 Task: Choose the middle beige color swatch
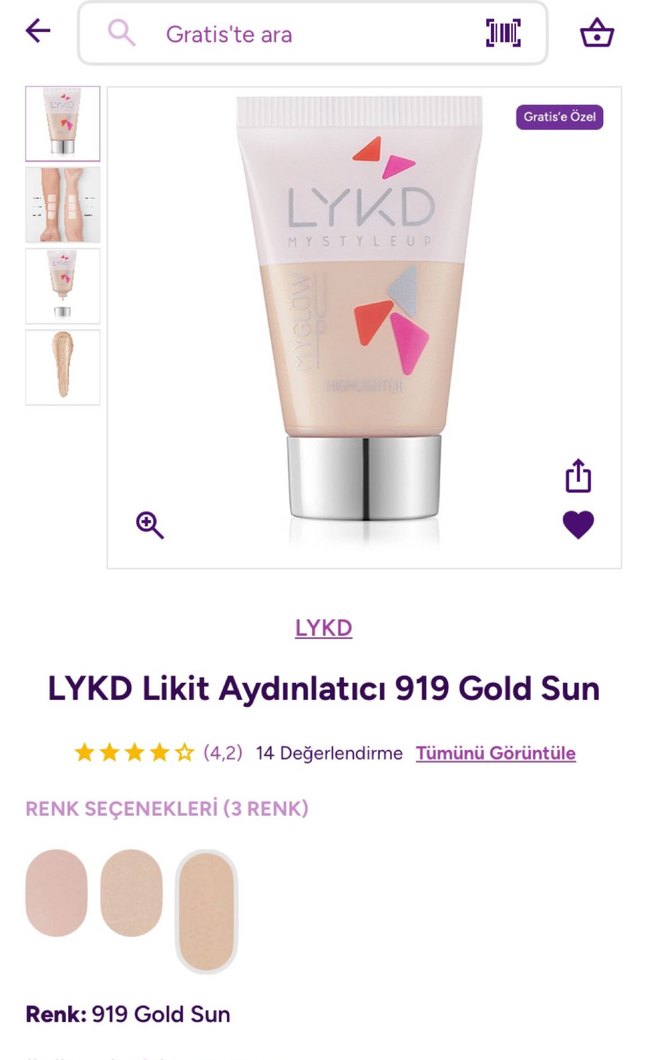(x=131, y=893)
